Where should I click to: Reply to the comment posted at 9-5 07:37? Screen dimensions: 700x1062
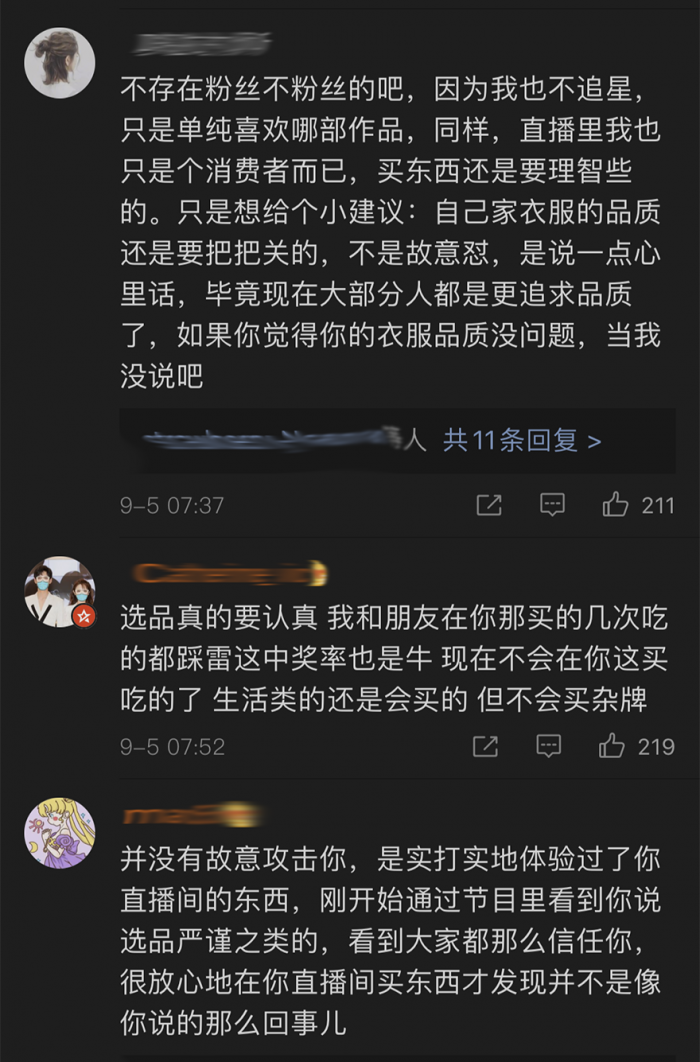tap(552, 505)
